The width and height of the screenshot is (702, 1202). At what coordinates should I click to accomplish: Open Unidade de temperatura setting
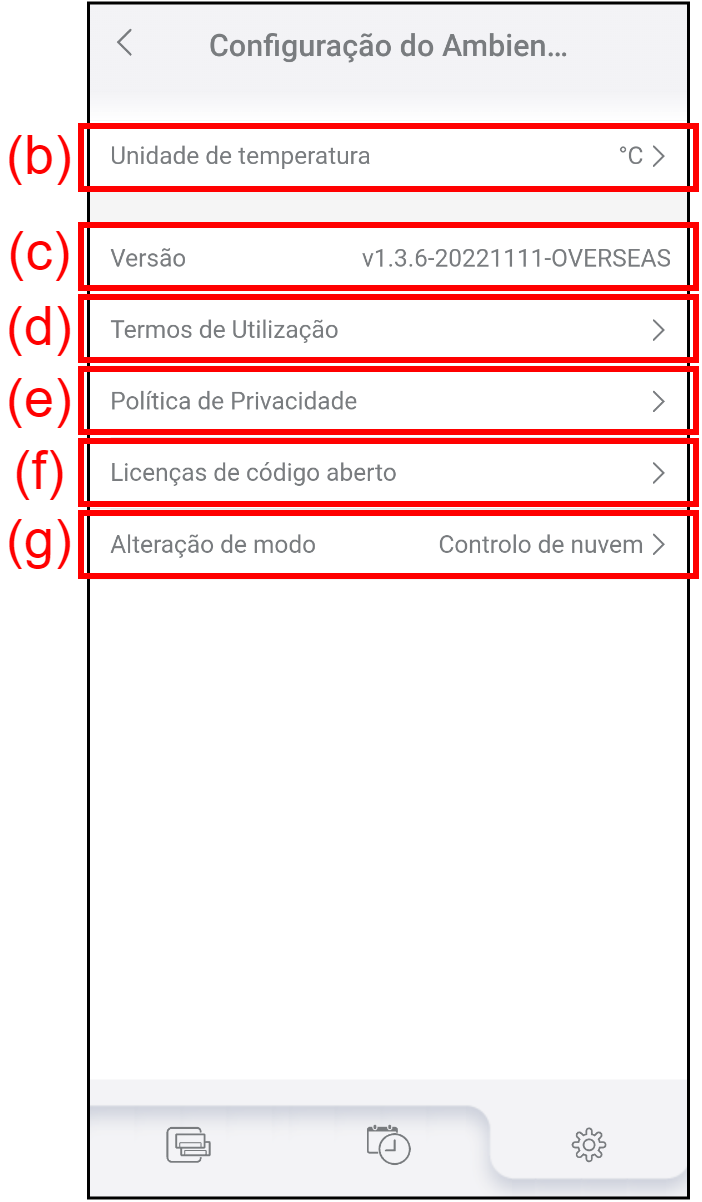pyautogui.click(x=388, y=156)
